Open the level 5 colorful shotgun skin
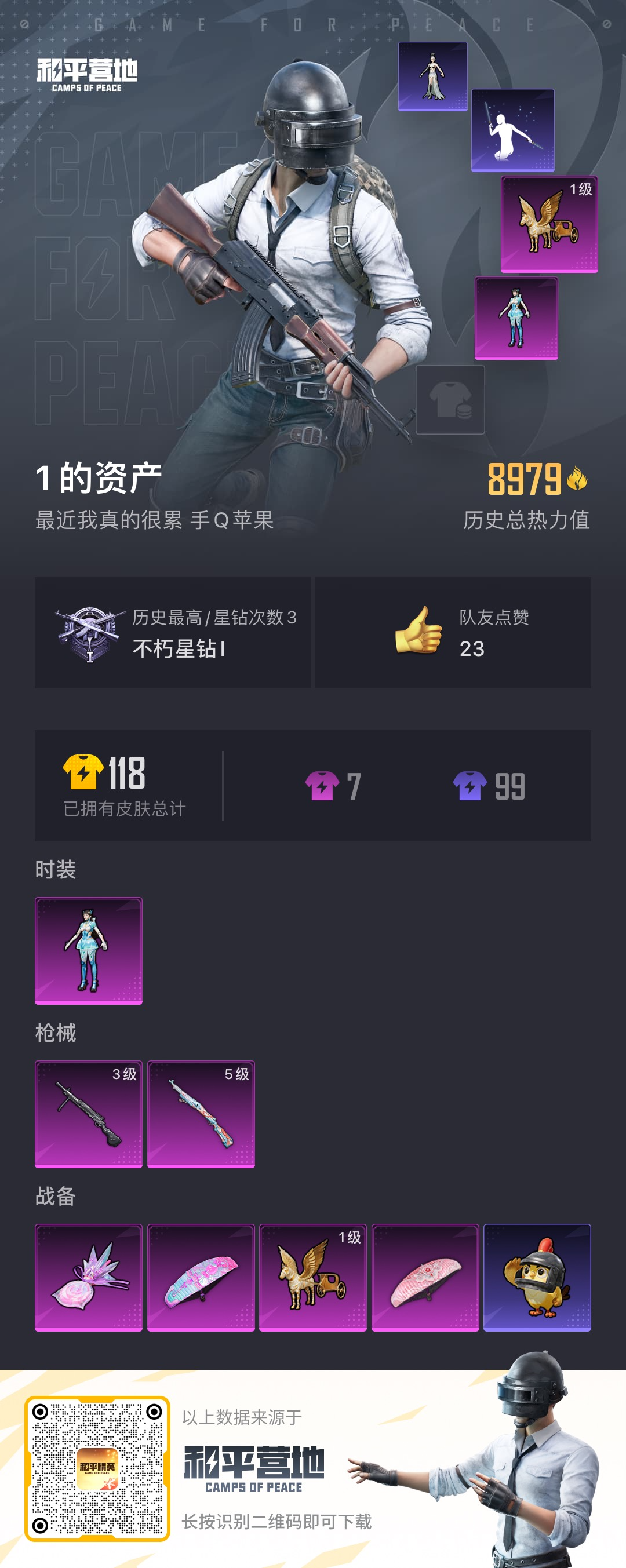The image size is (626, 1568). click(201, 1113)
